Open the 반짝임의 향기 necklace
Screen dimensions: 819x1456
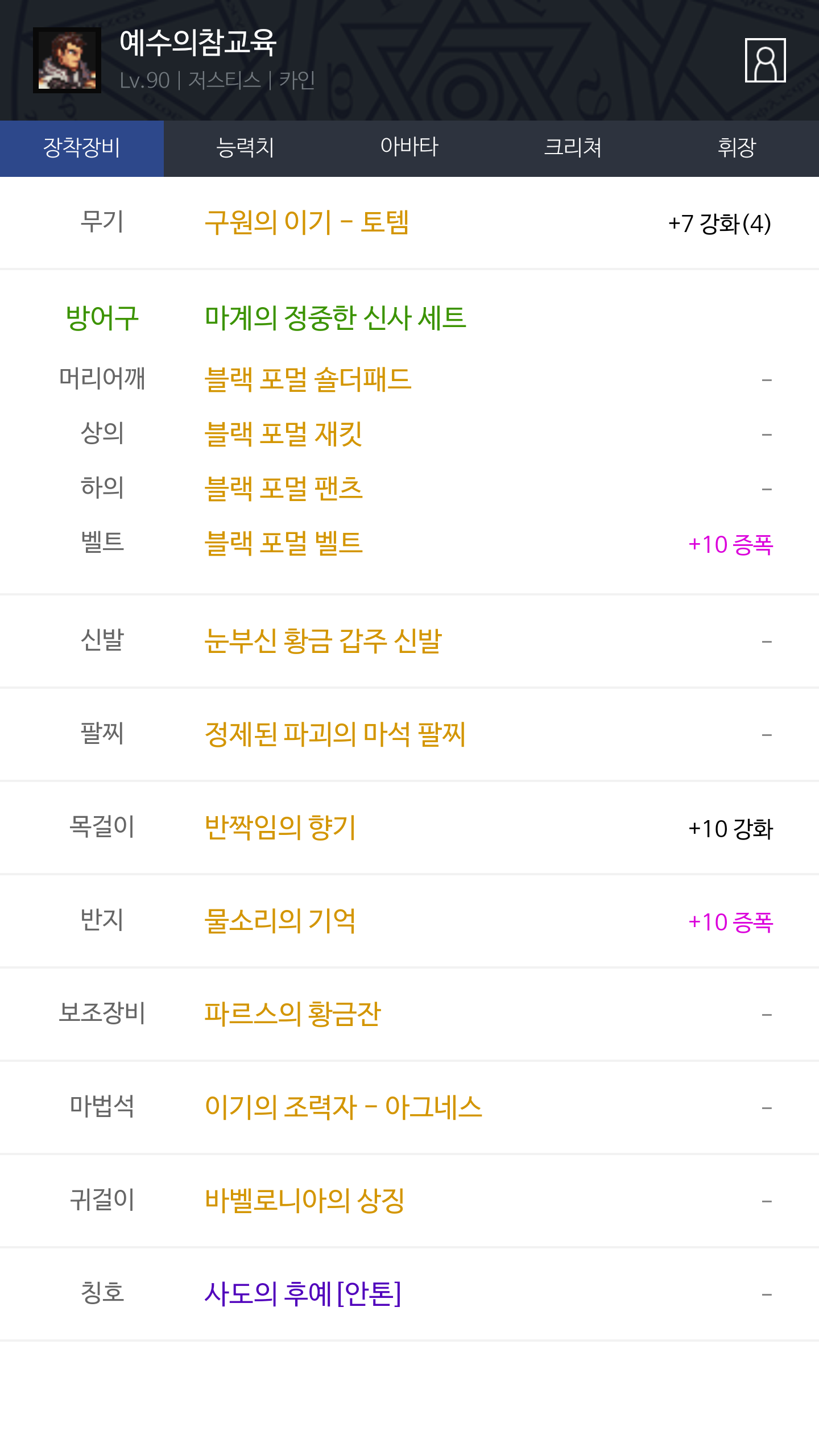280,828
